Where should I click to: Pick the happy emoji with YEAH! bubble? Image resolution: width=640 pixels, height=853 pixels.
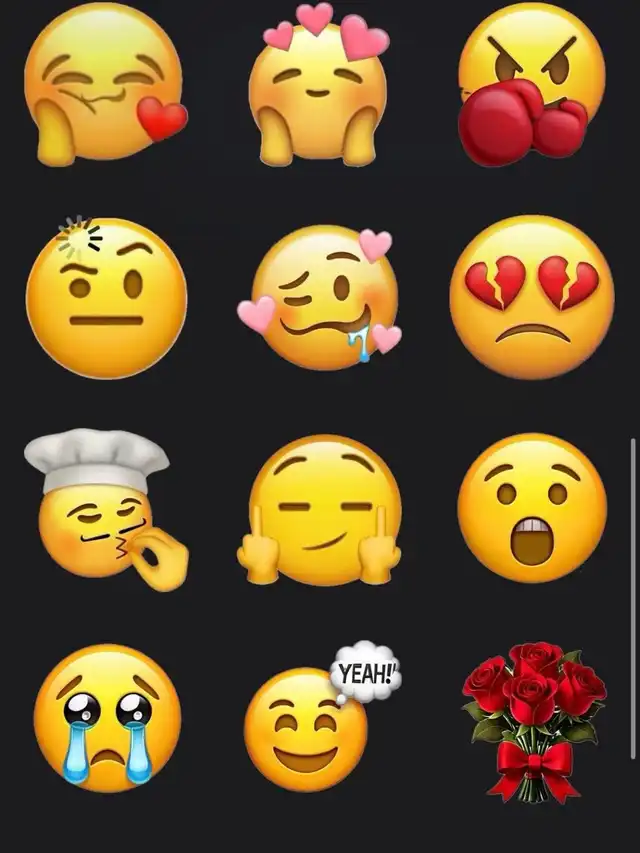322,717
